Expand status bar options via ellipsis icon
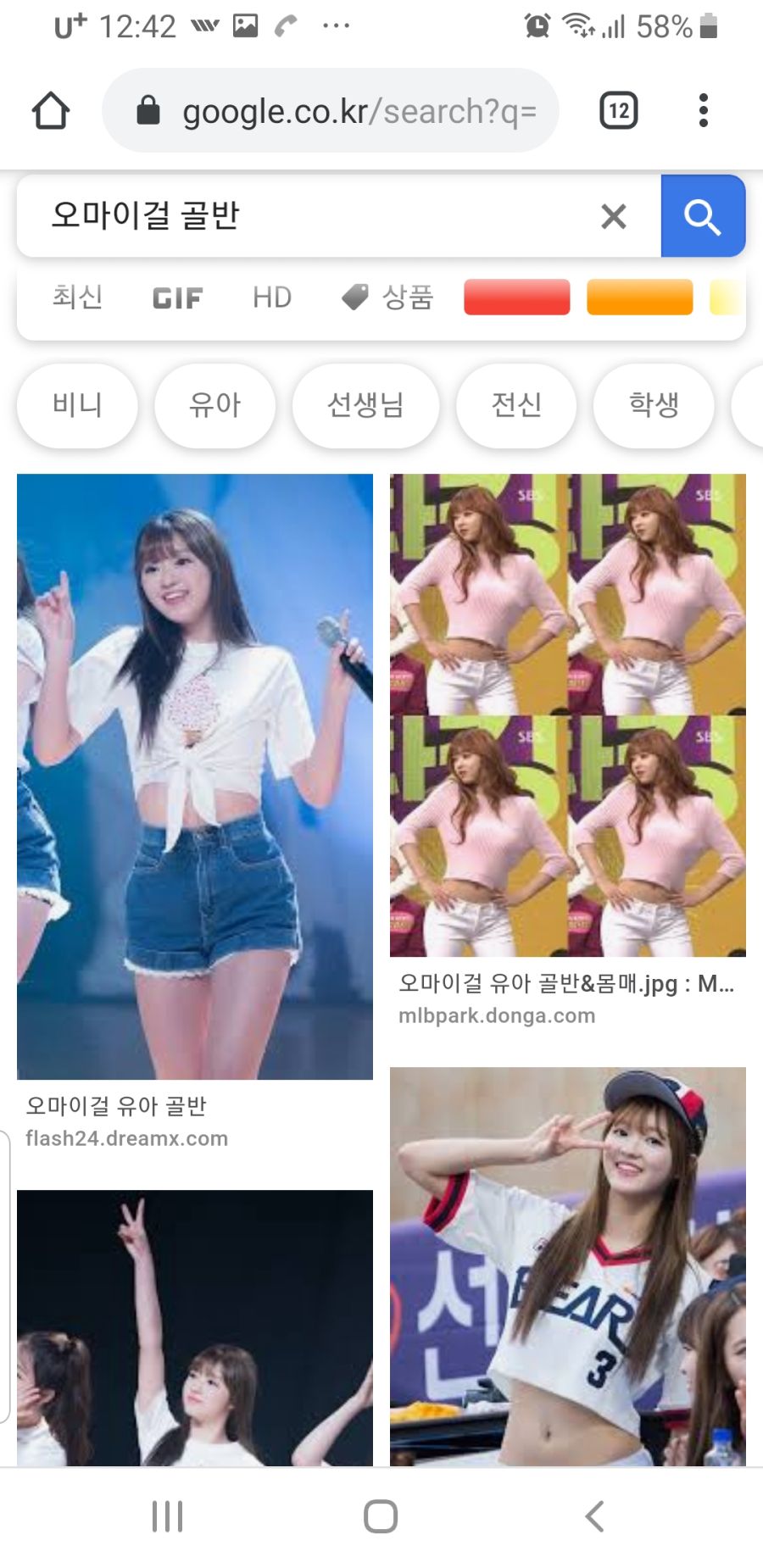This screenshot has height=1568, width=763. pos(336,25)
